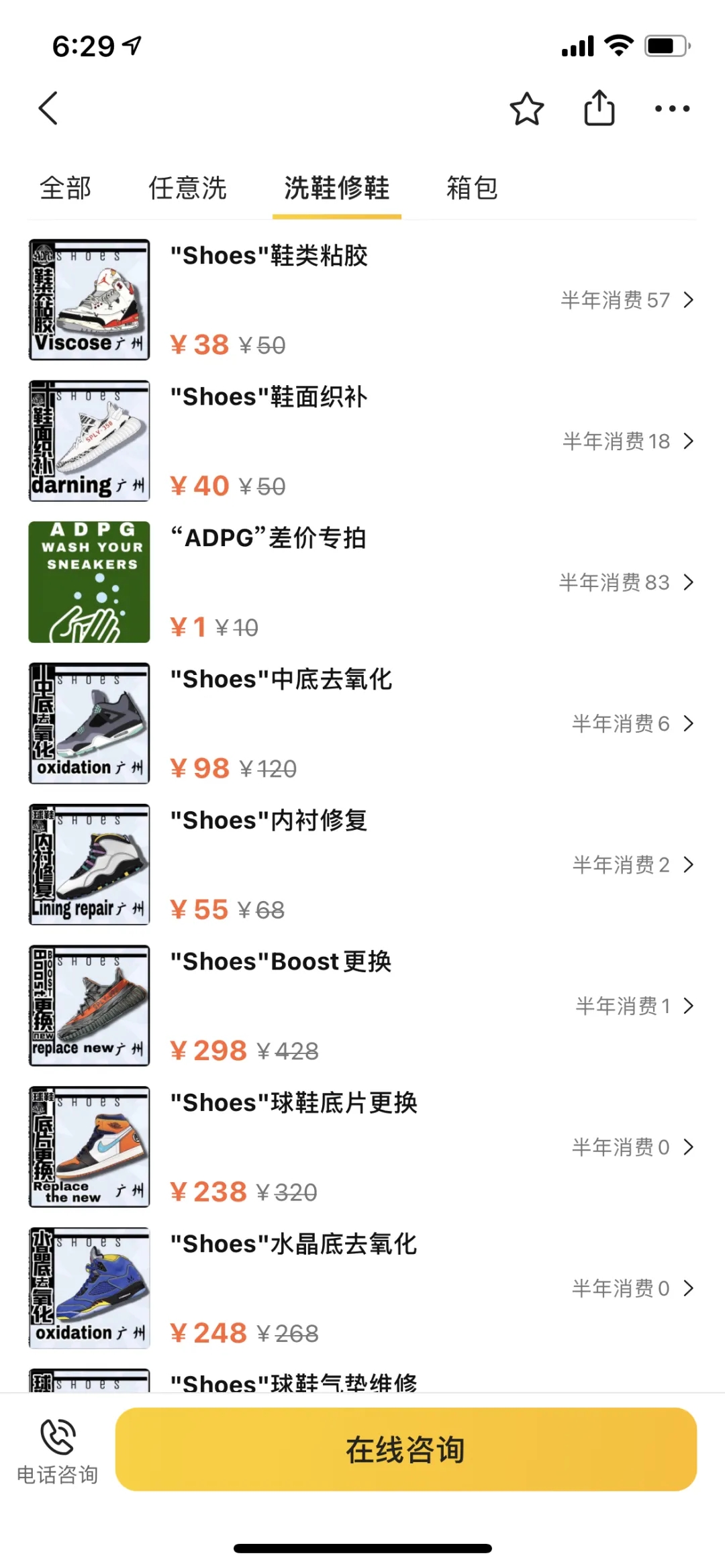725x1568 pixels.
Task: Select the 洗鞋修鞋 highlighted tab
Action: point(335,189)
